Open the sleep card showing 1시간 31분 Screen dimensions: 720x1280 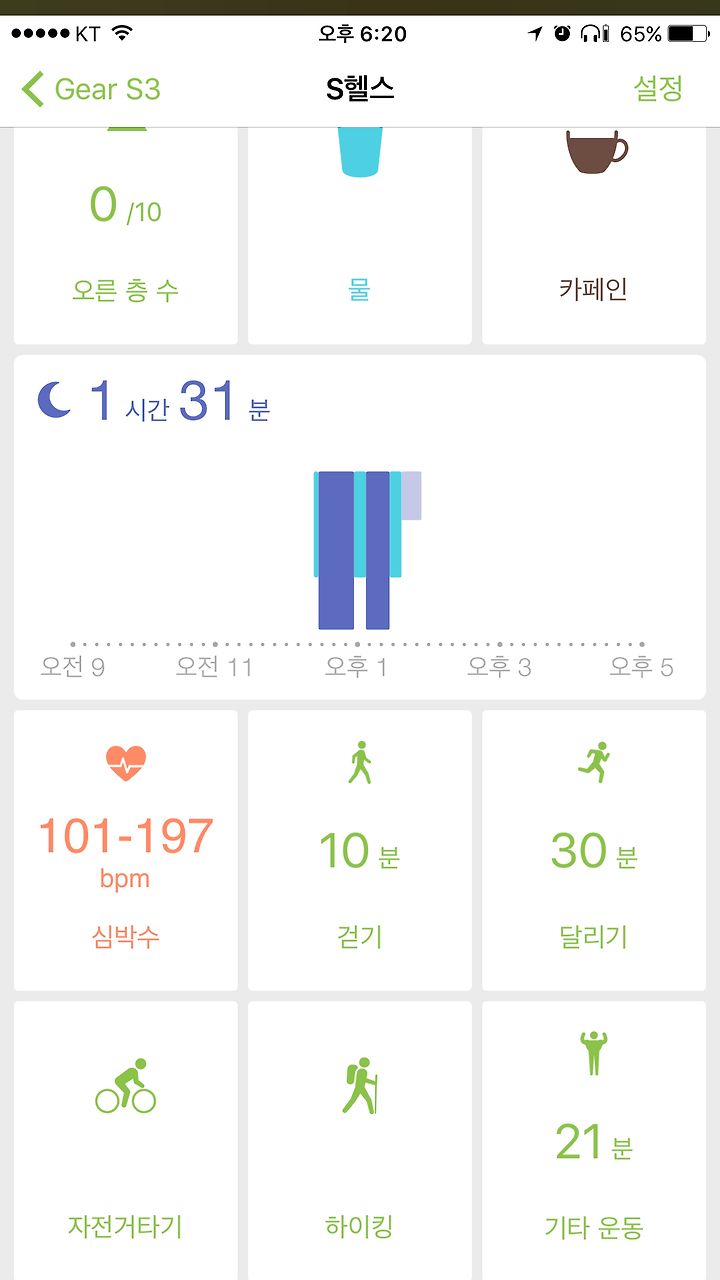[360, 527]
